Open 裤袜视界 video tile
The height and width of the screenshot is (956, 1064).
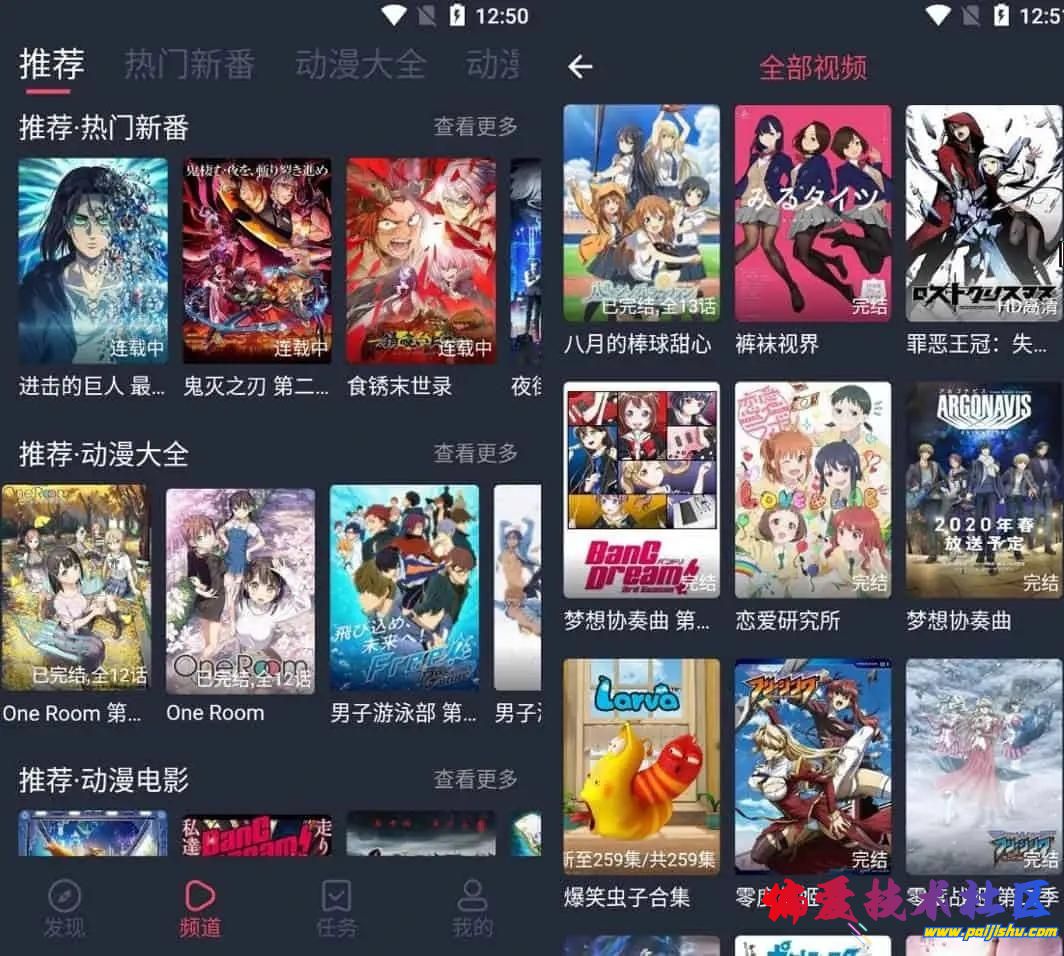[813, 213]
